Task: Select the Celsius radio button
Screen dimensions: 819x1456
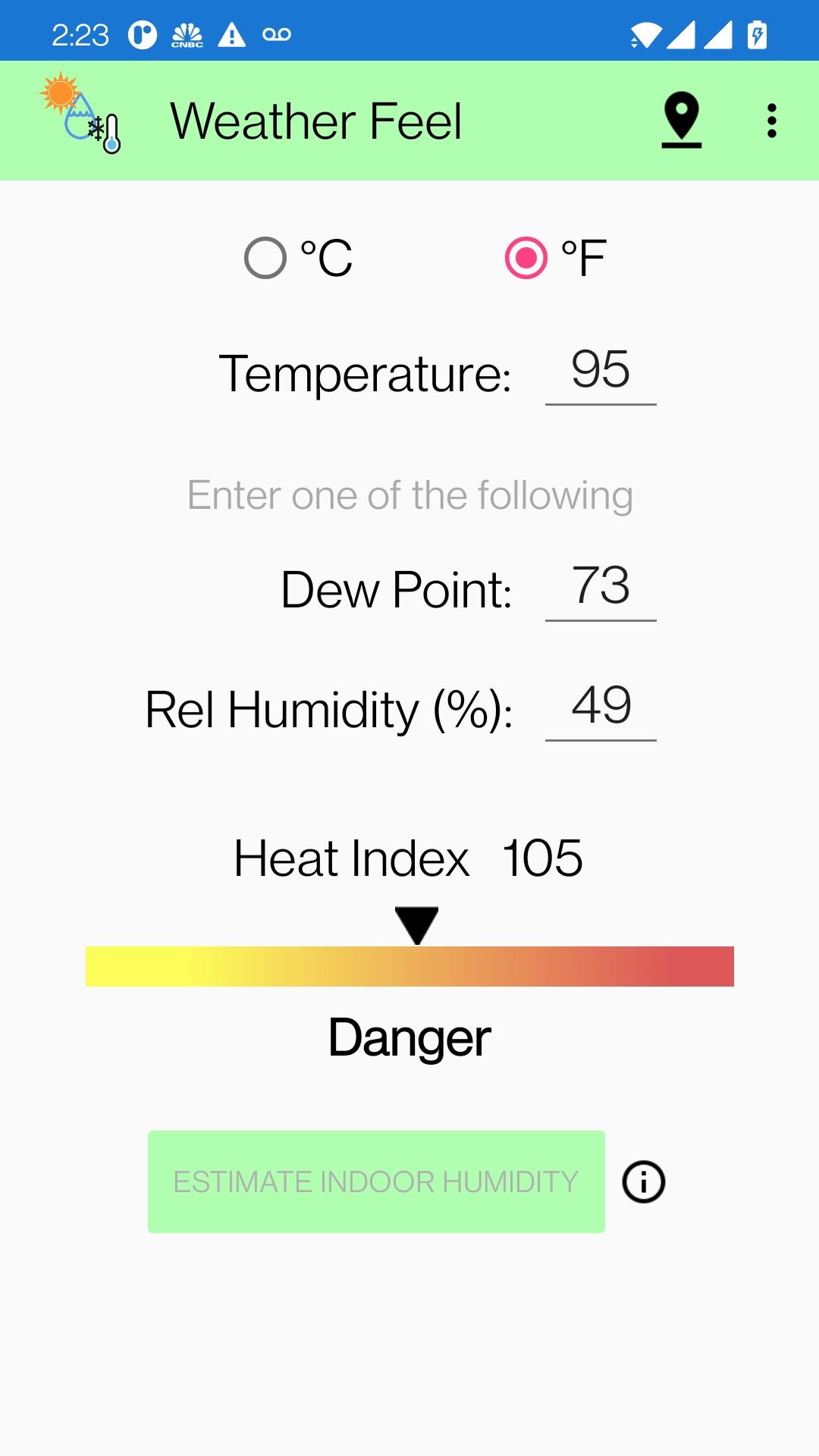Action: tap(265, 259)
